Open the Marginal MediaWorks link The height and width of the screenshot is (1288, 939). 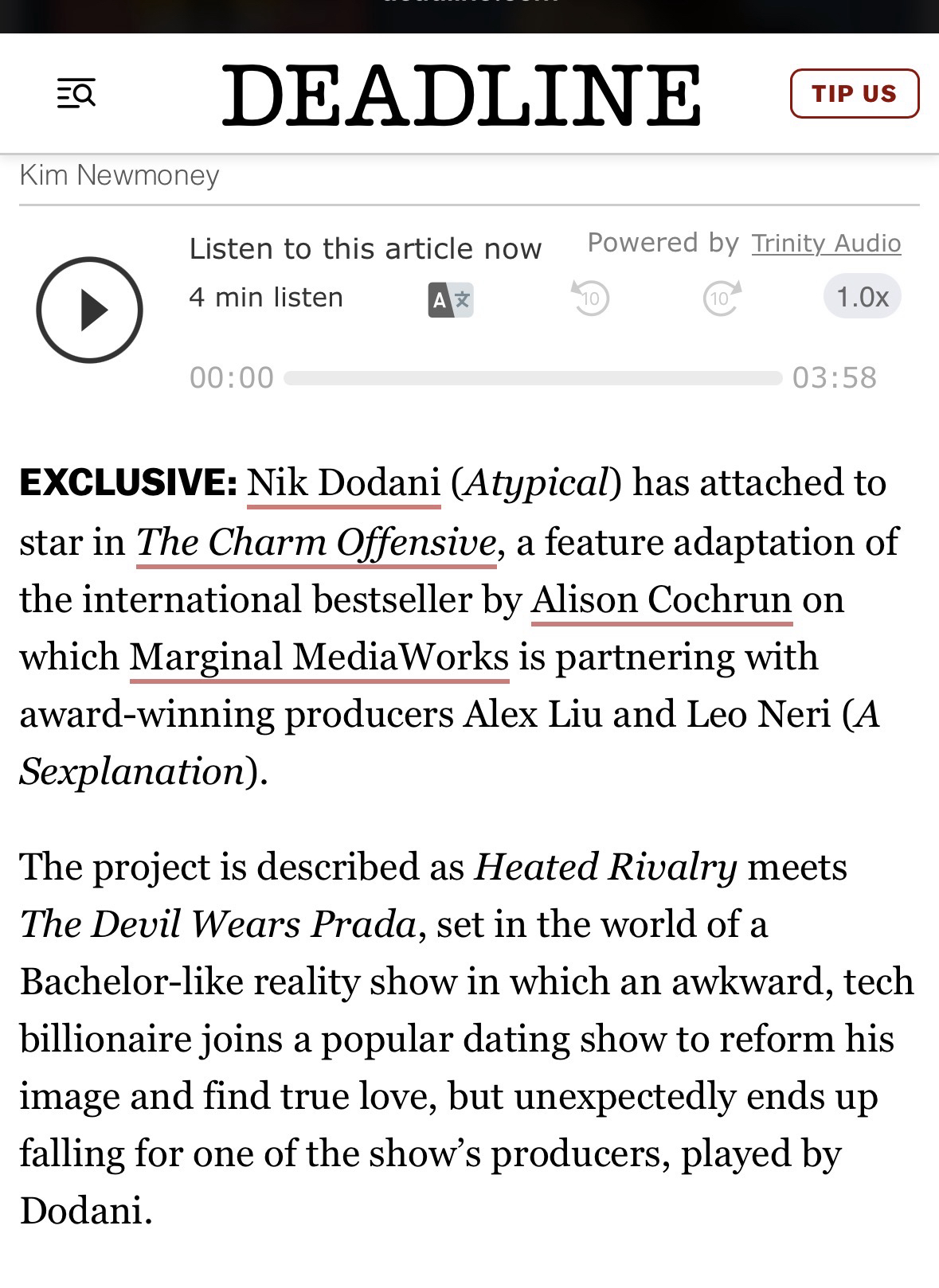coord(319,657)
